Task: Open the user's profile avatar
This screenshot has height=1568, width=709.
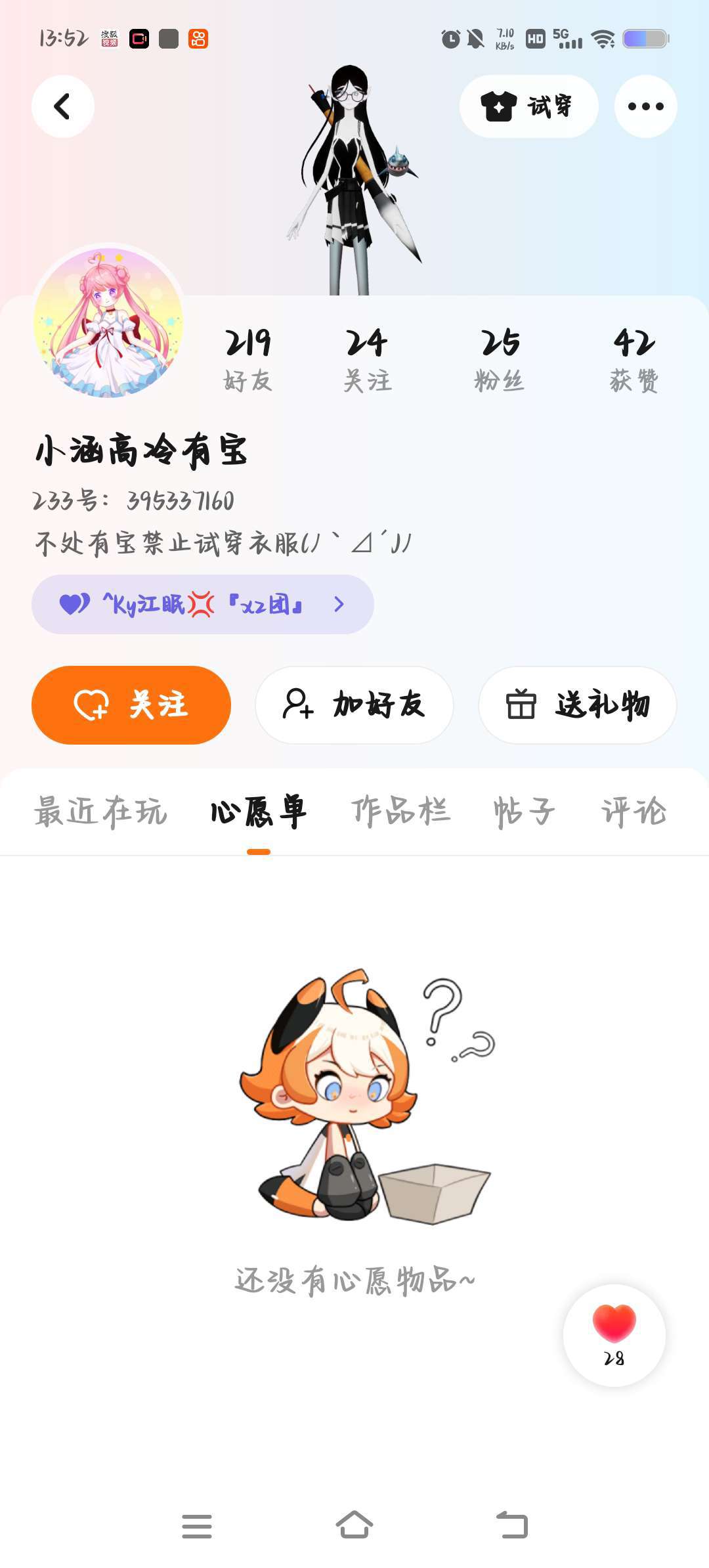Action: tap(108, 322)
